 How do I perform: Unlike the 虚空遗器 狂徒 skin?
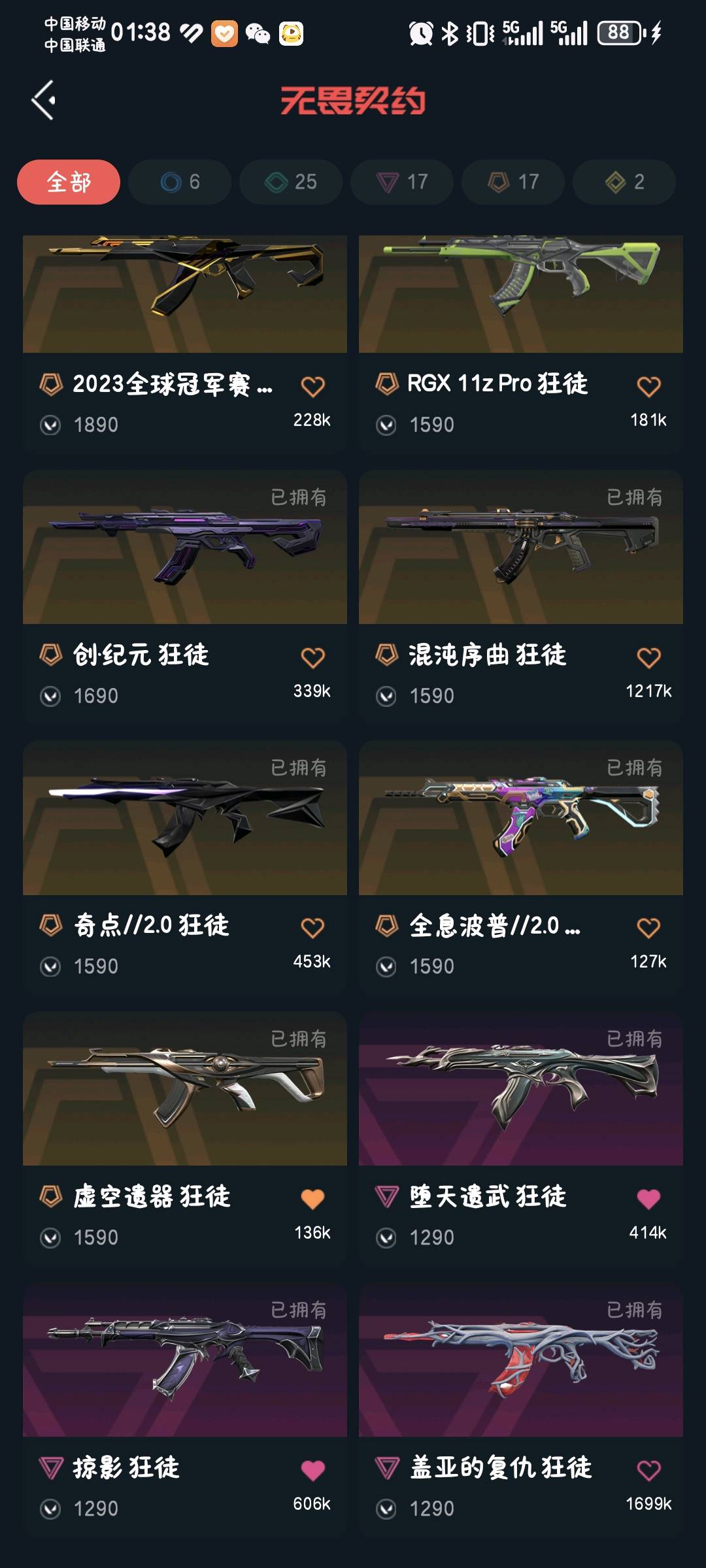pos(312,1199)
